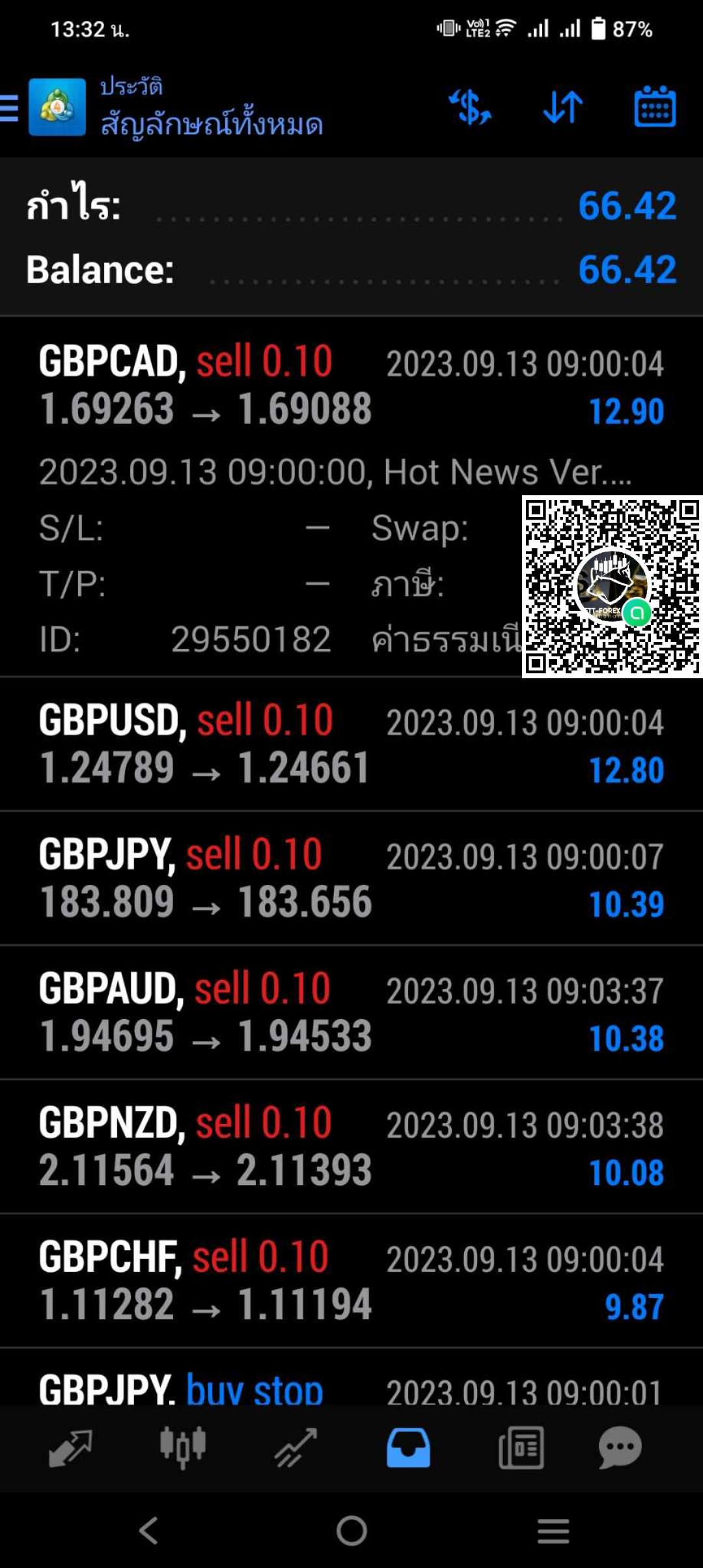Screen dimensions: 703x1568
Task: Expand the GBPAUD sell 0.10 trade
Action: point(351,1013)
